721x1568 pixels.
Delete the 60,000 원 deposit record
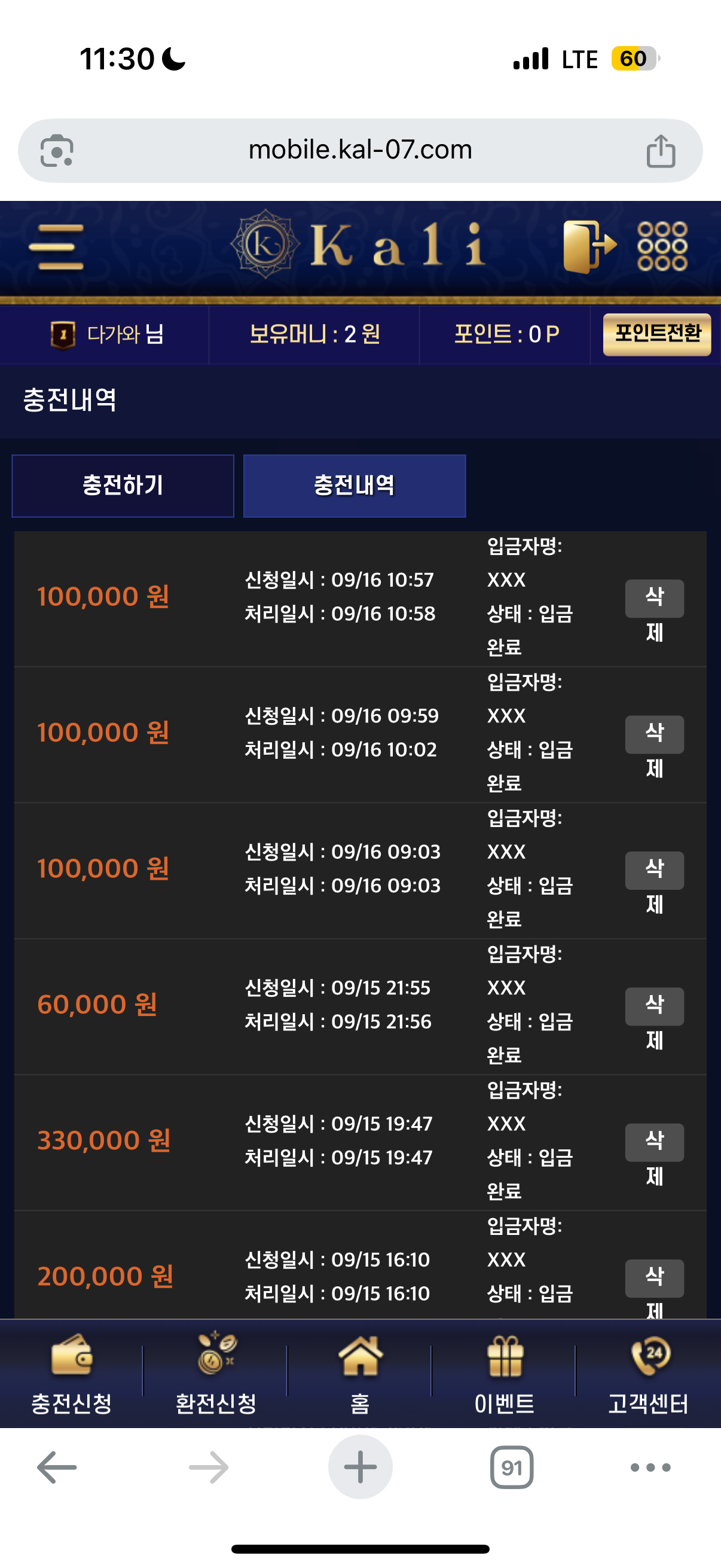tap(654, 1021)
